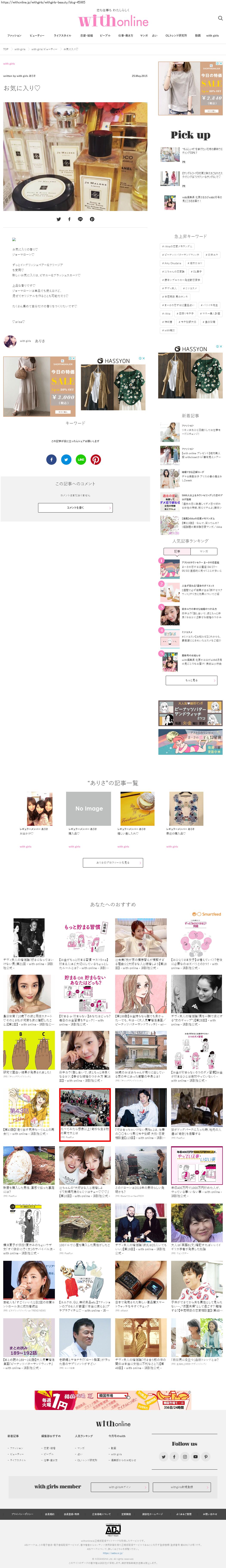Image resolution: width=226 pixels, height=1568 pixels.
Task: Share the article on Twitter below photo
Action: tap(59, 219)
